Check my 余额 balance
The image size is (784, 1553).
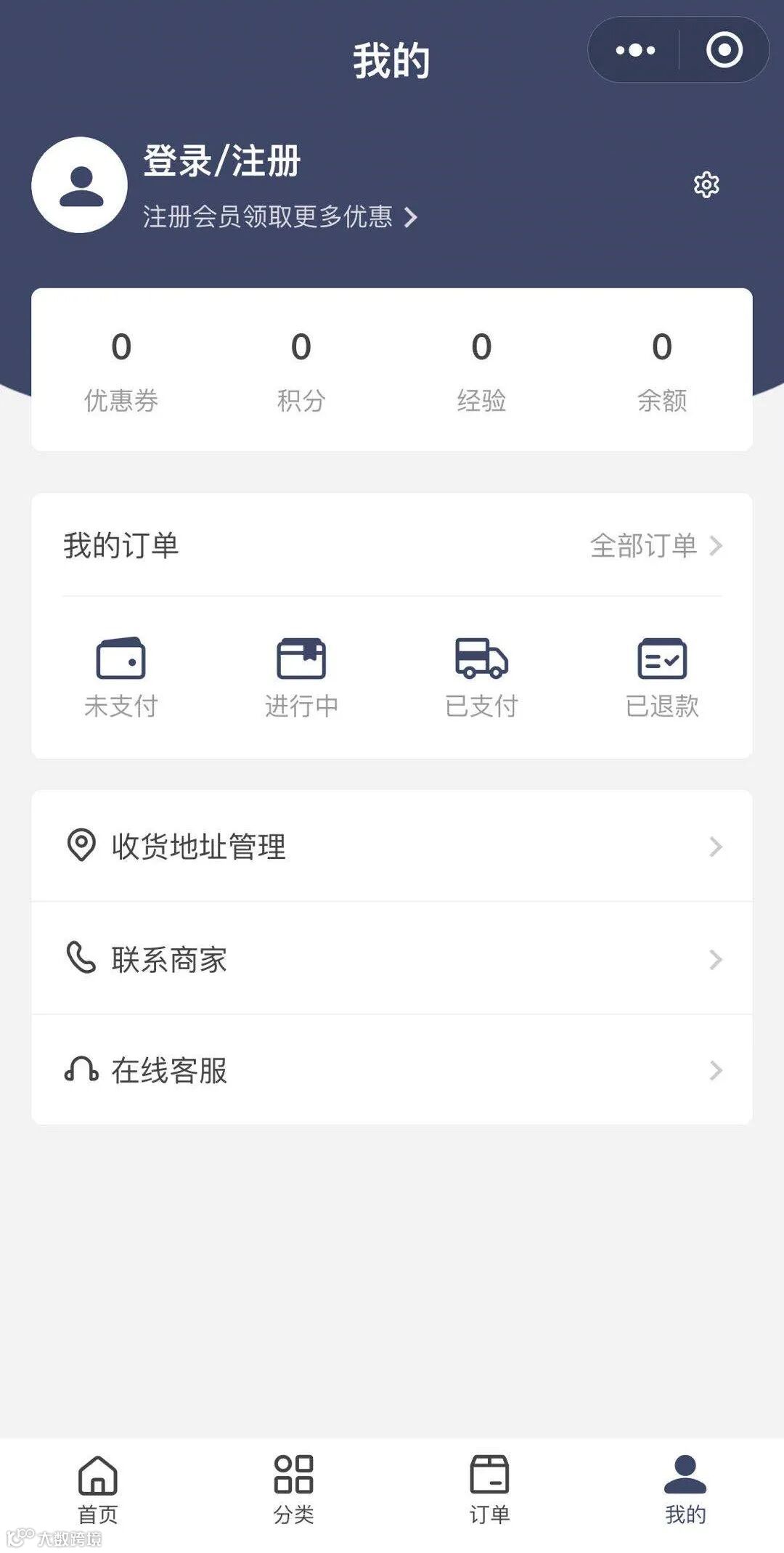coord(662,370)
